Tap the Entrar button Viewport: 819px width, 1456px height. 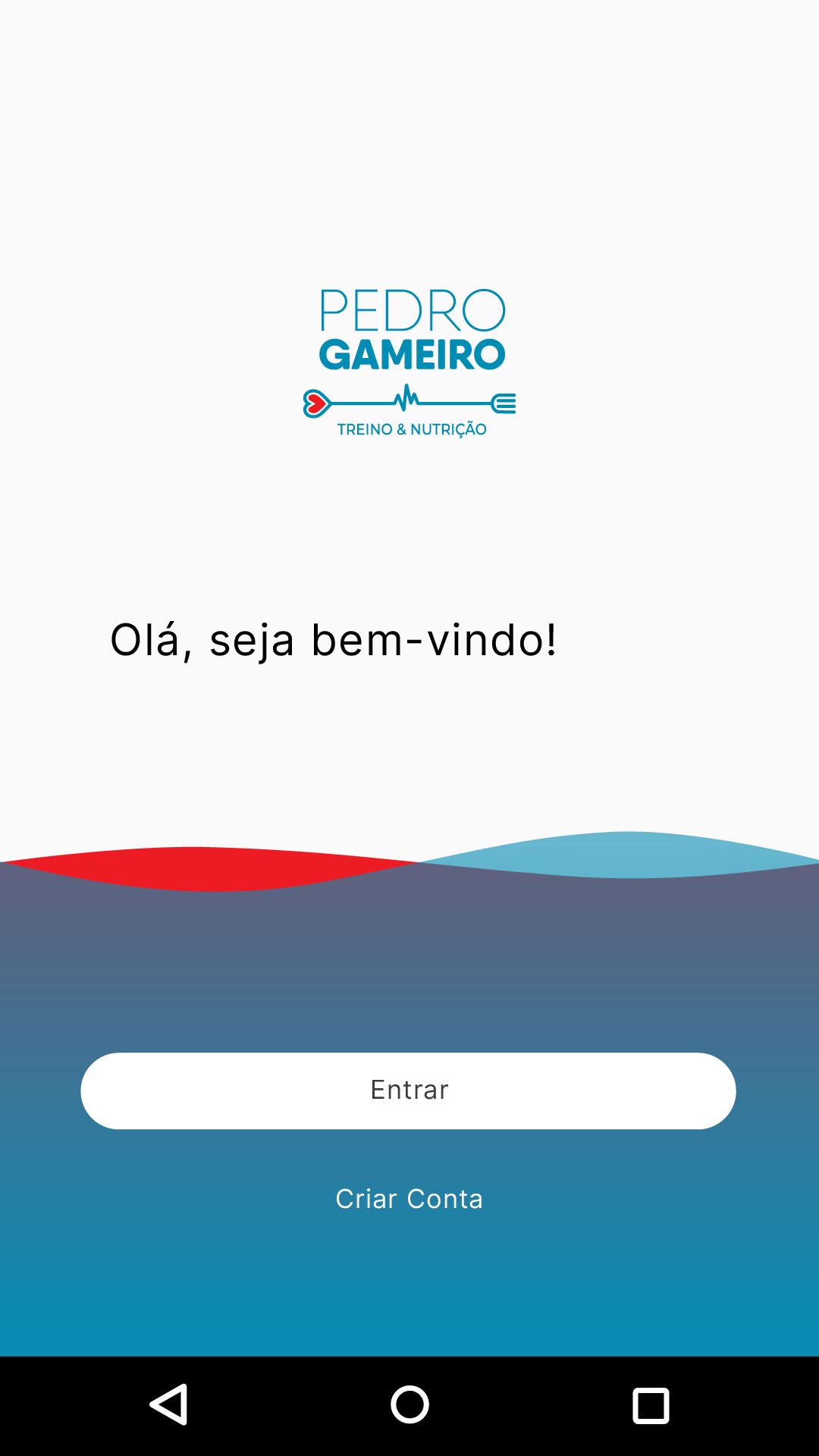pos(408,1090)
